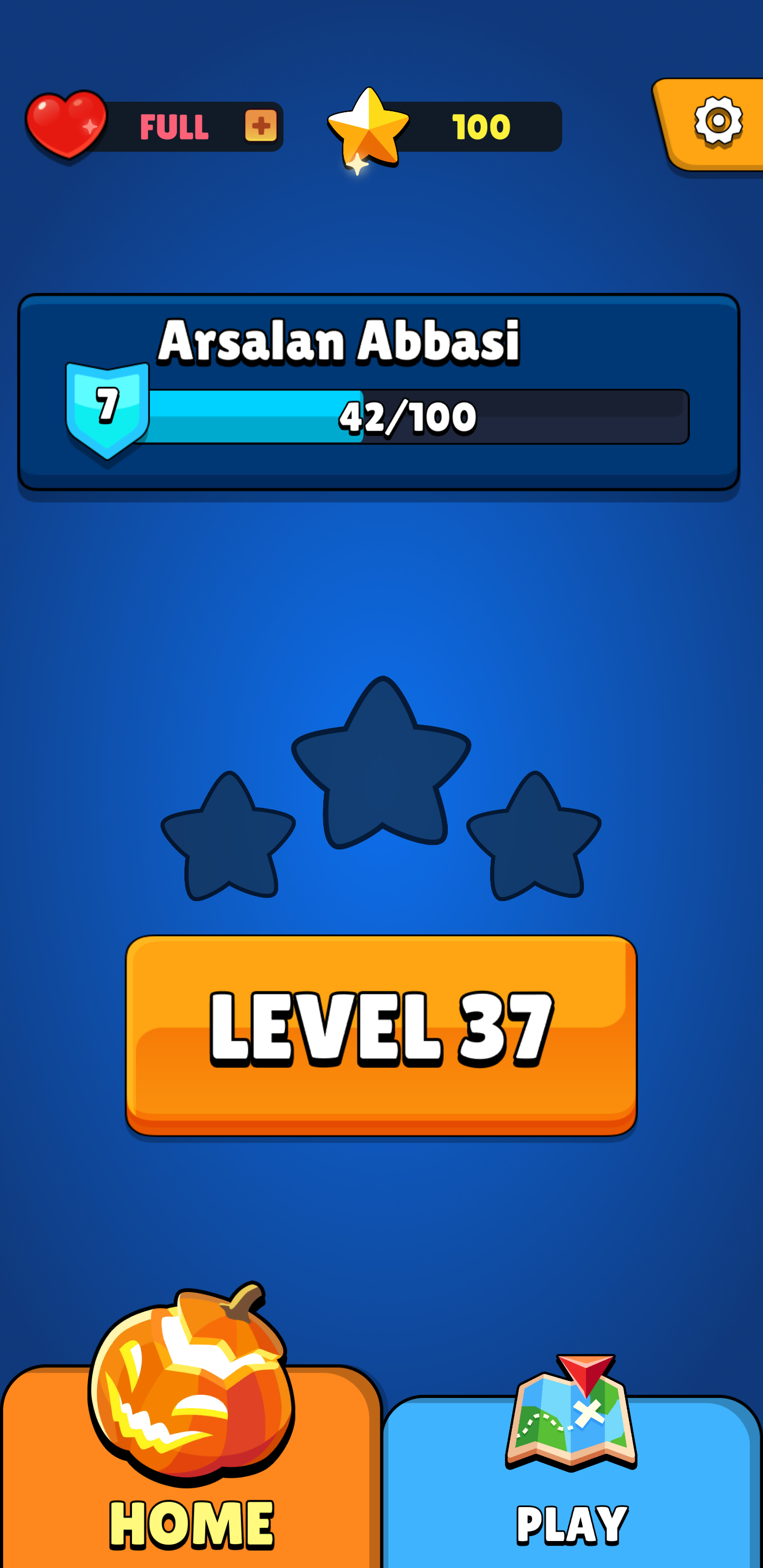Open the settings gear

click(717, 122)
